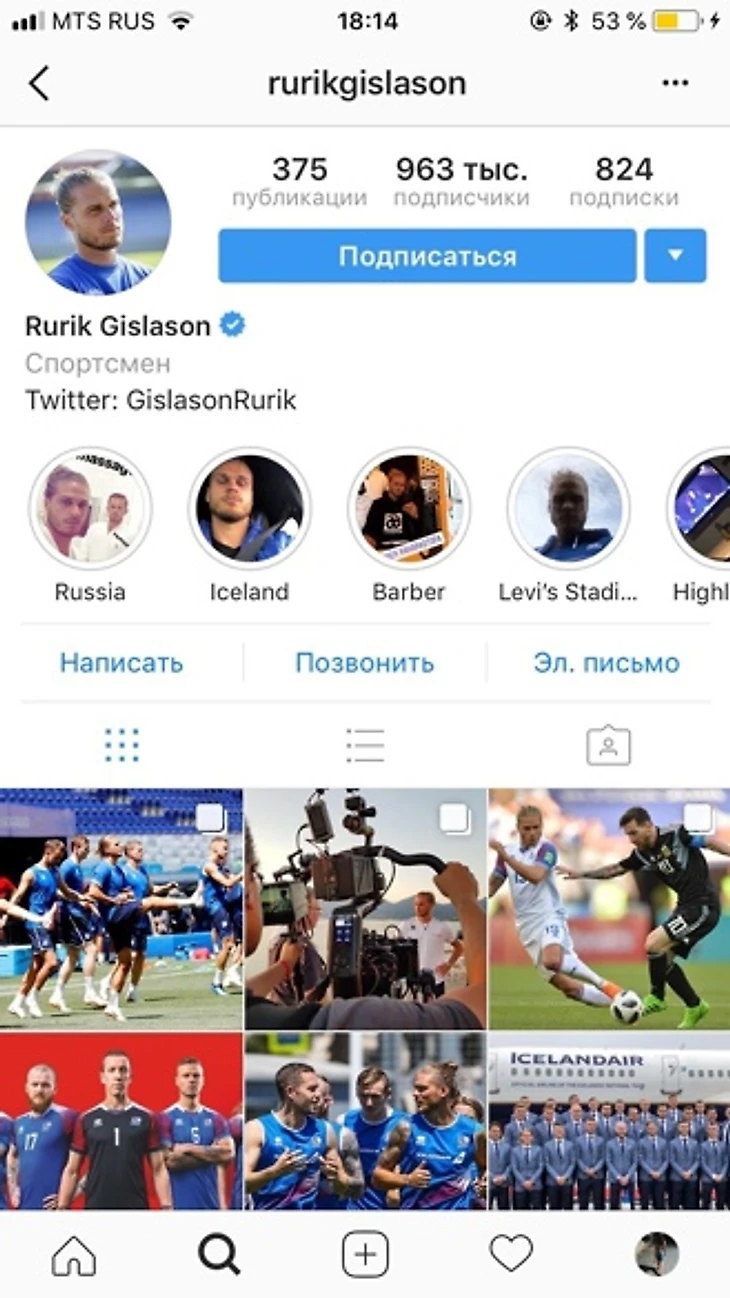Open the Russia story highlight
The image size is (730, 1298).
(90, 509)
